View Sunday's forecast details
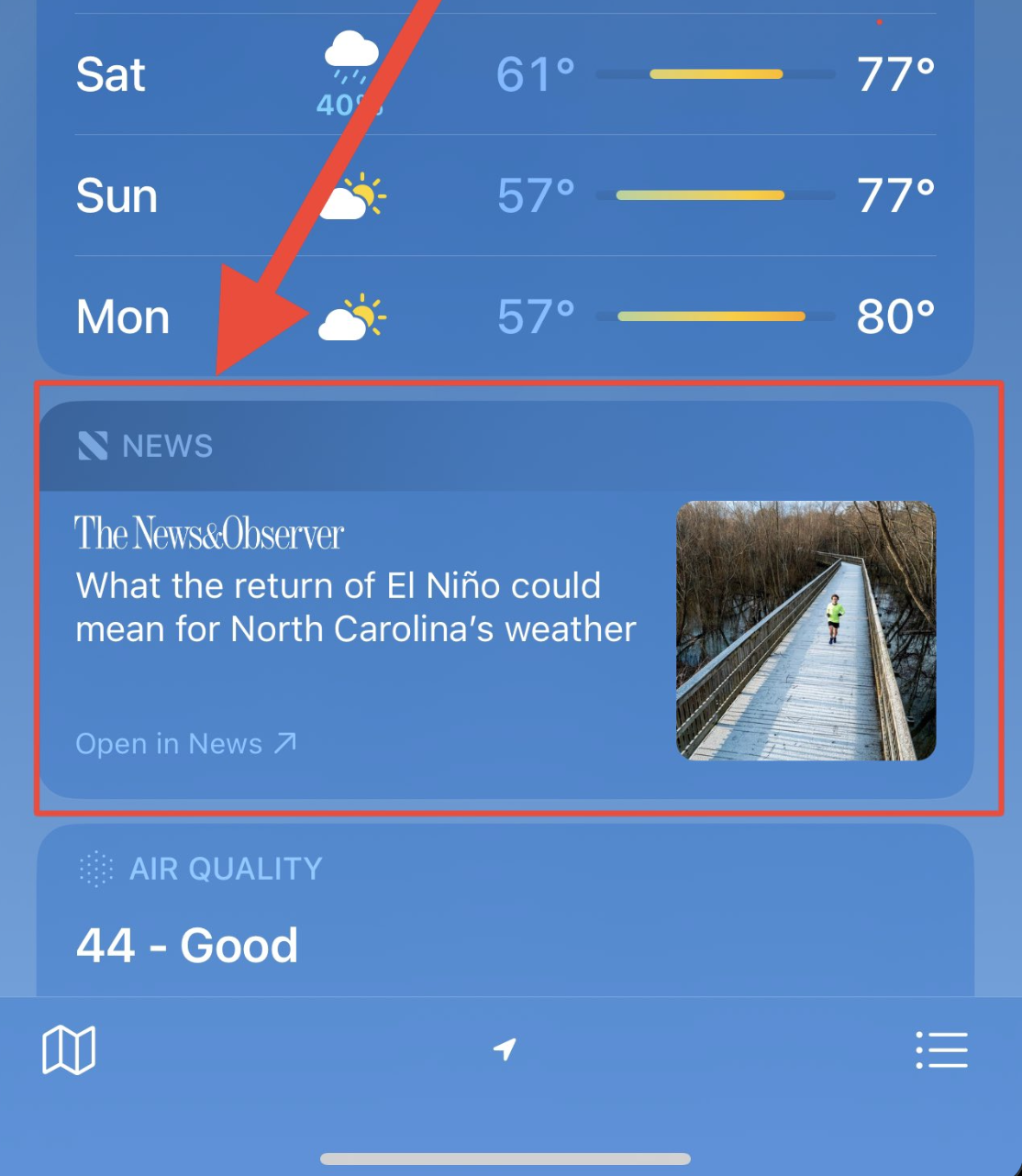The image size is (1022, 1176). (505, 195)
